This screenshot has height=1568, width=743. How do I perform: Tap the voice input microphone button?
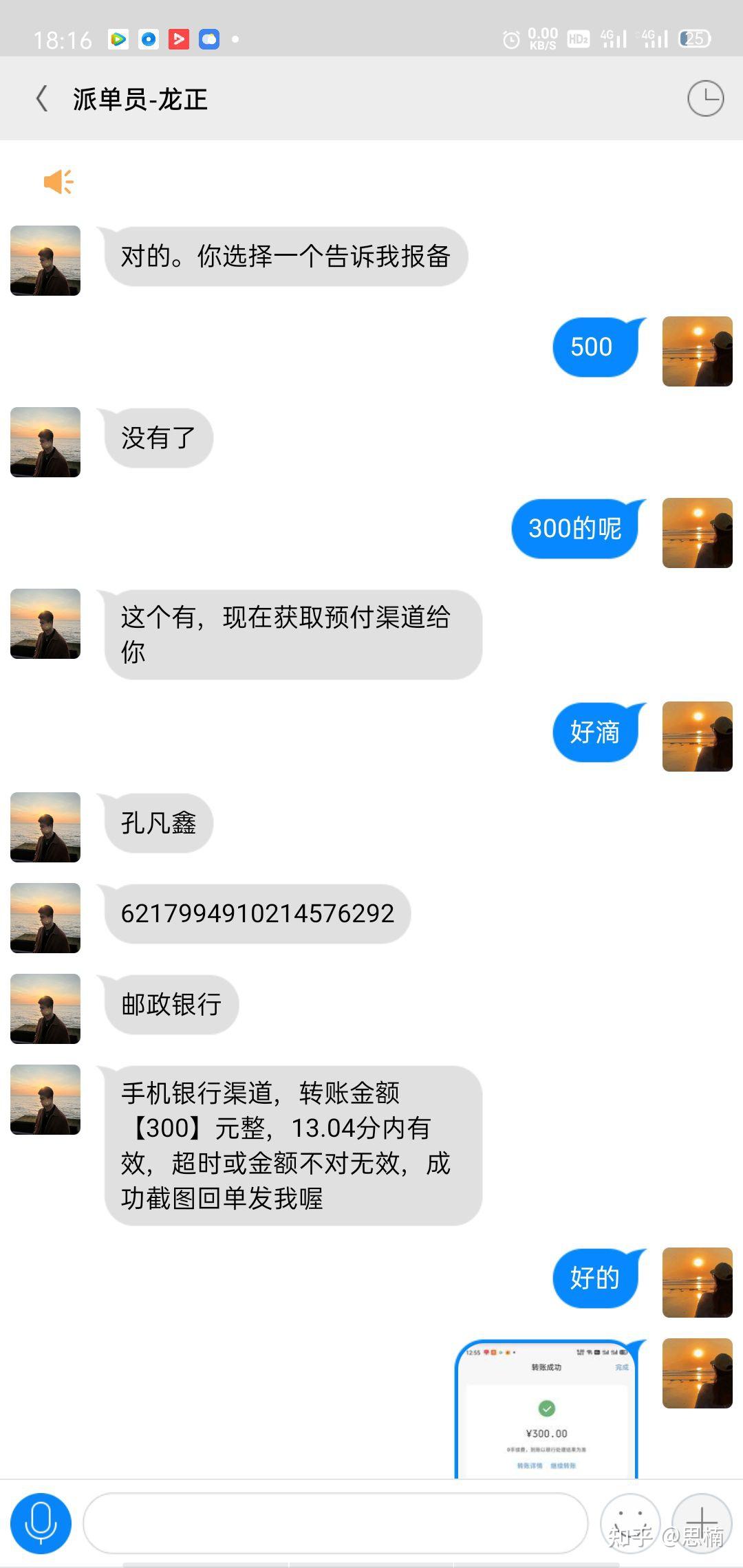click(41, 1523)
